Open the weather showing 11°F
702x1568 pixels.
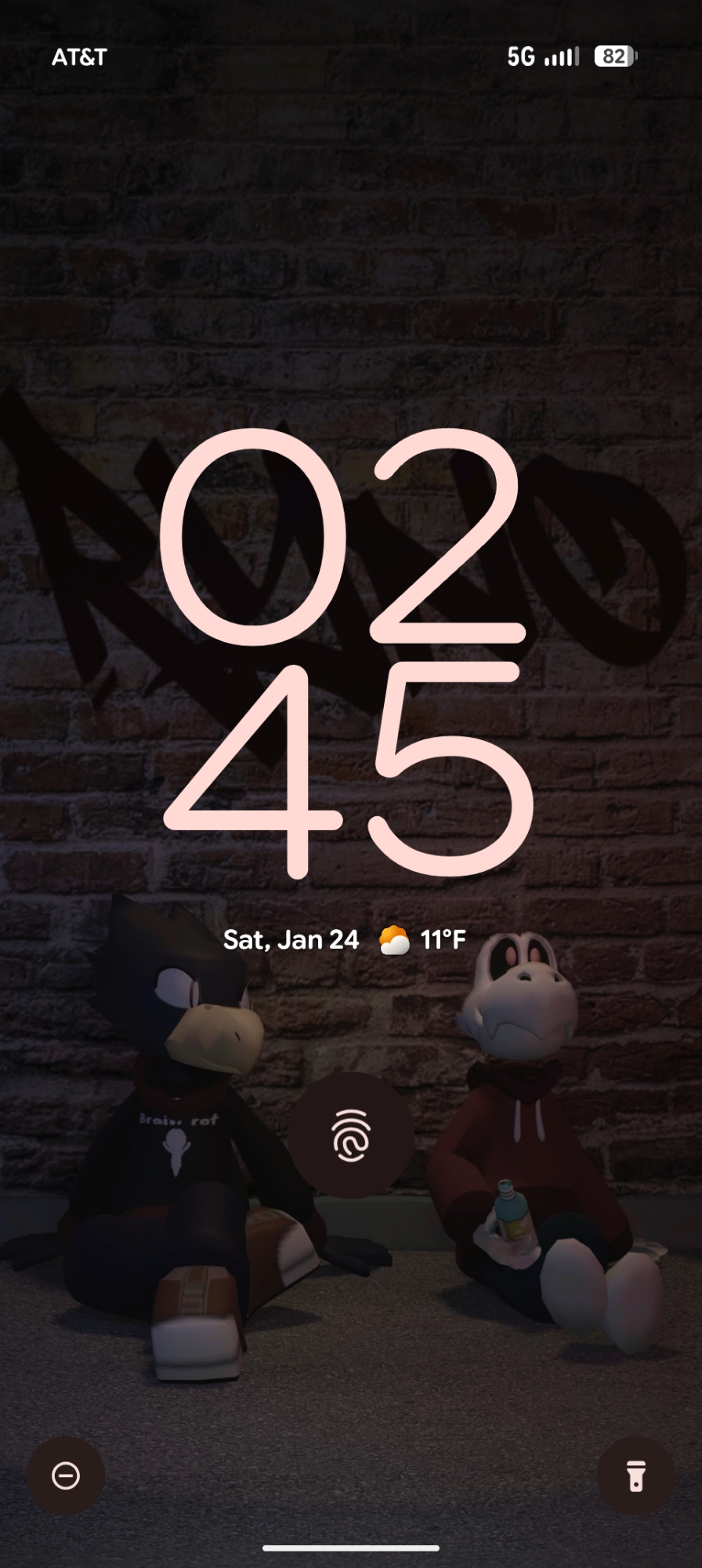(x=423, y=939)
